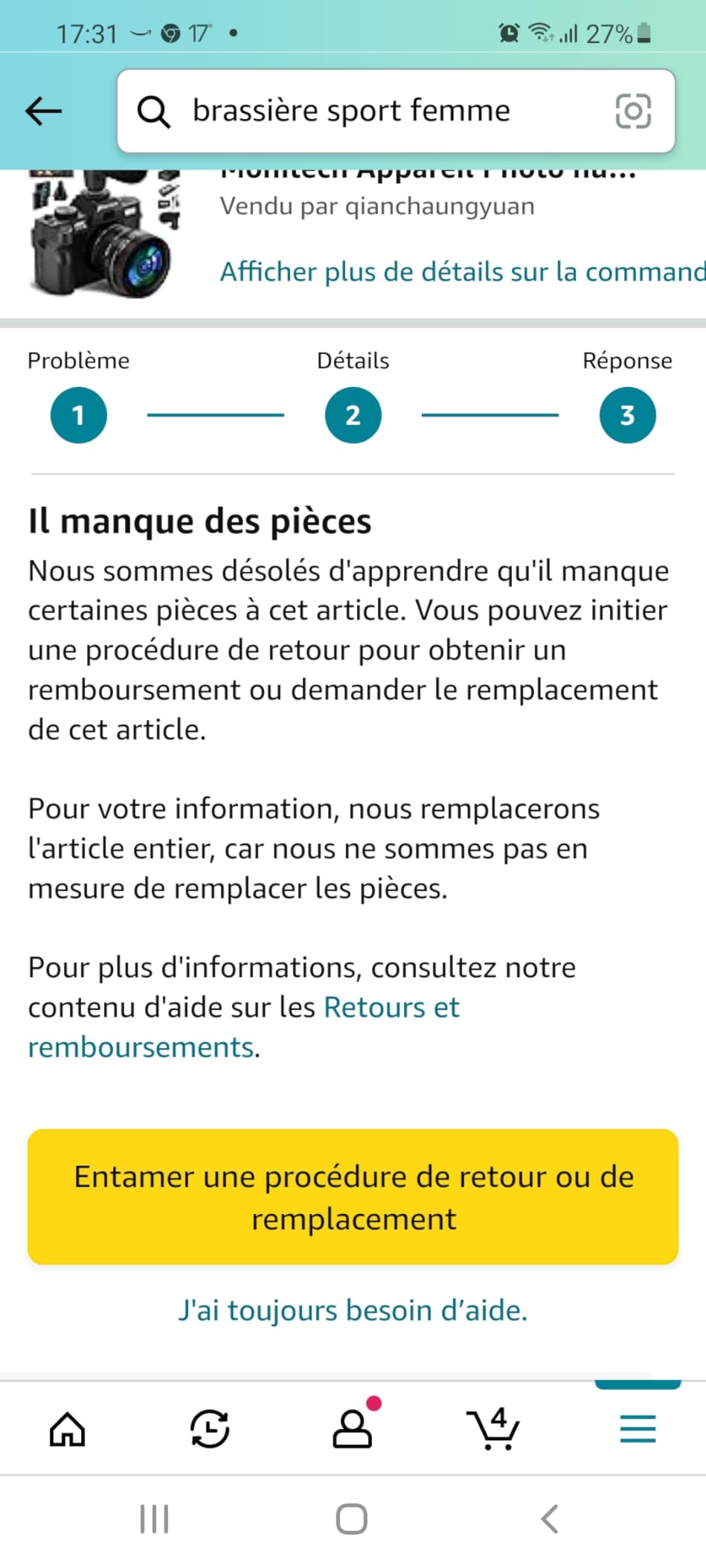Open the buy again history tab

pyautogui.click(x=210, y=1429)
